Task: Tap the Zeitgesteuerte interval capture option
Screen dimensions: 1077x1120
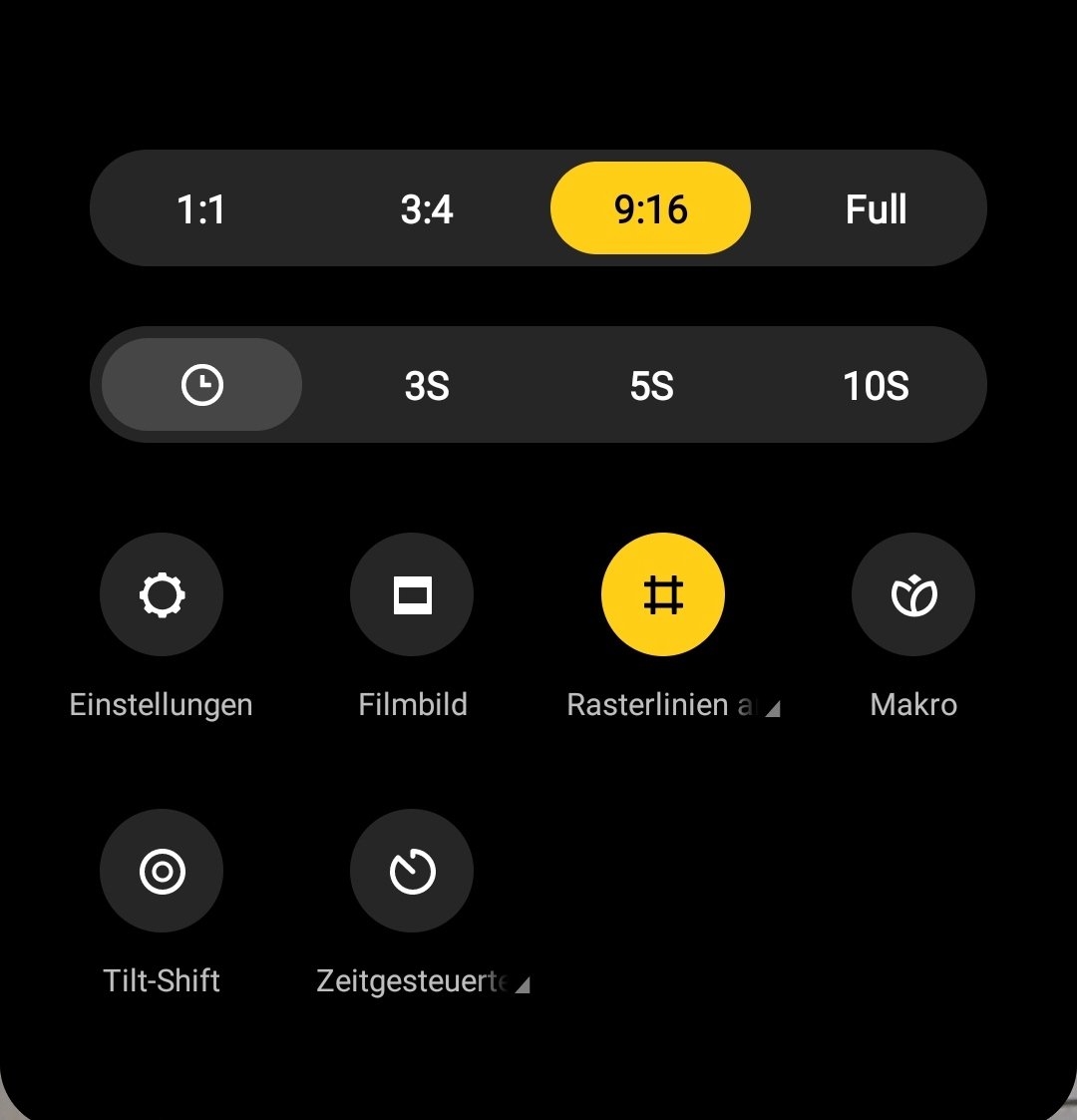Action: coord(412,872)
